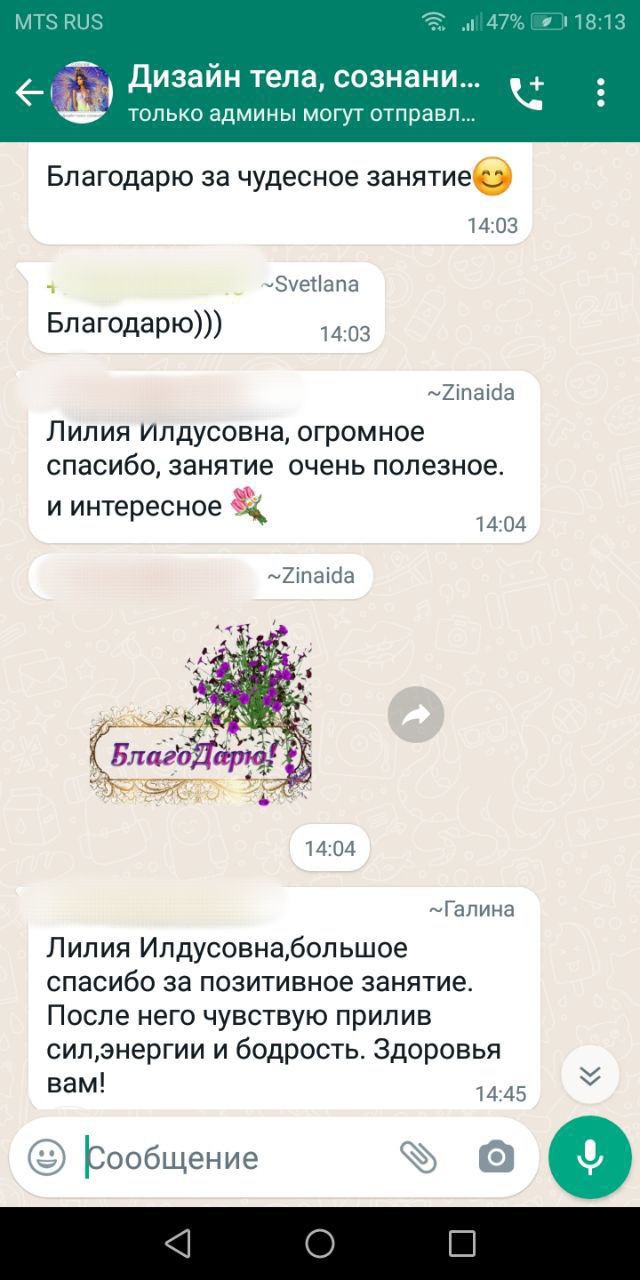640x1280 pixels.
Task: Jump to the latest messages
Action: [590, 1075]
